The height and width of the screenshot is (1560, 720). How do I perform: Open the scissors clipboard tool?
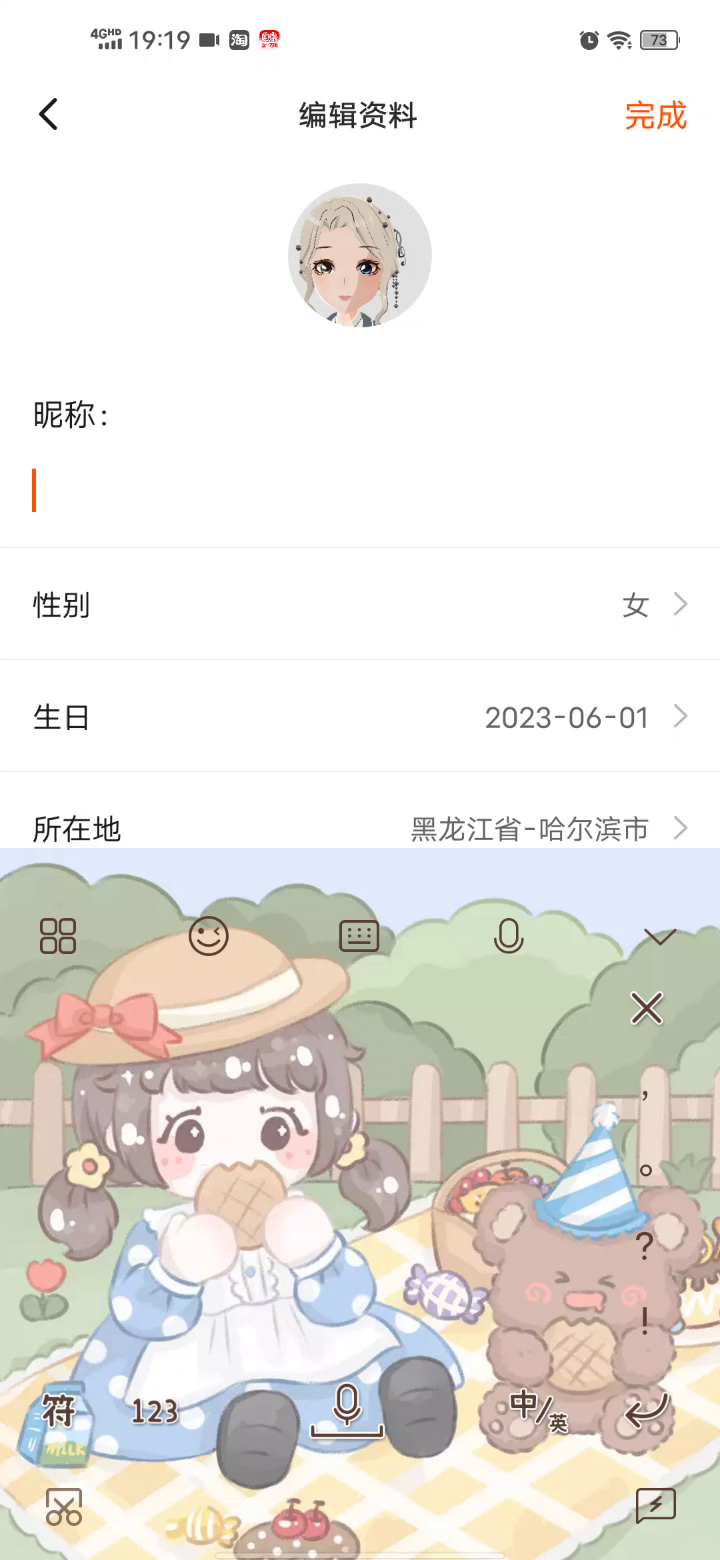(x=64, y=1507)
